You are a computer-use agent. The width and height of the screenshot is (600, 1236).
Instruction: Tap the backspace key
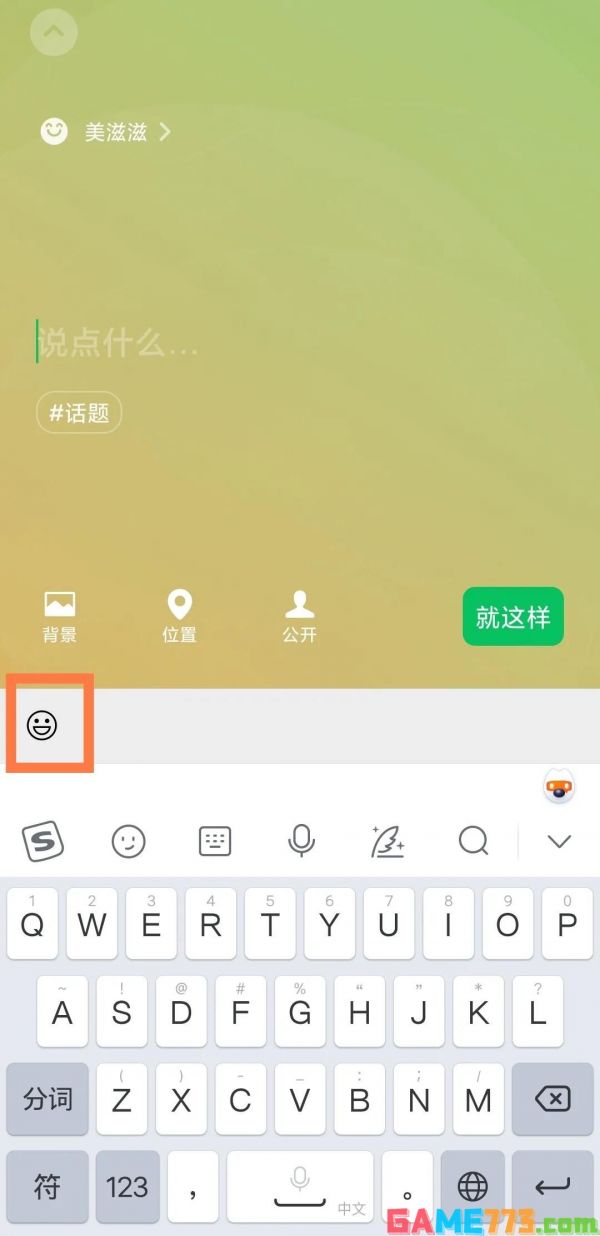tap(552, 1100)
